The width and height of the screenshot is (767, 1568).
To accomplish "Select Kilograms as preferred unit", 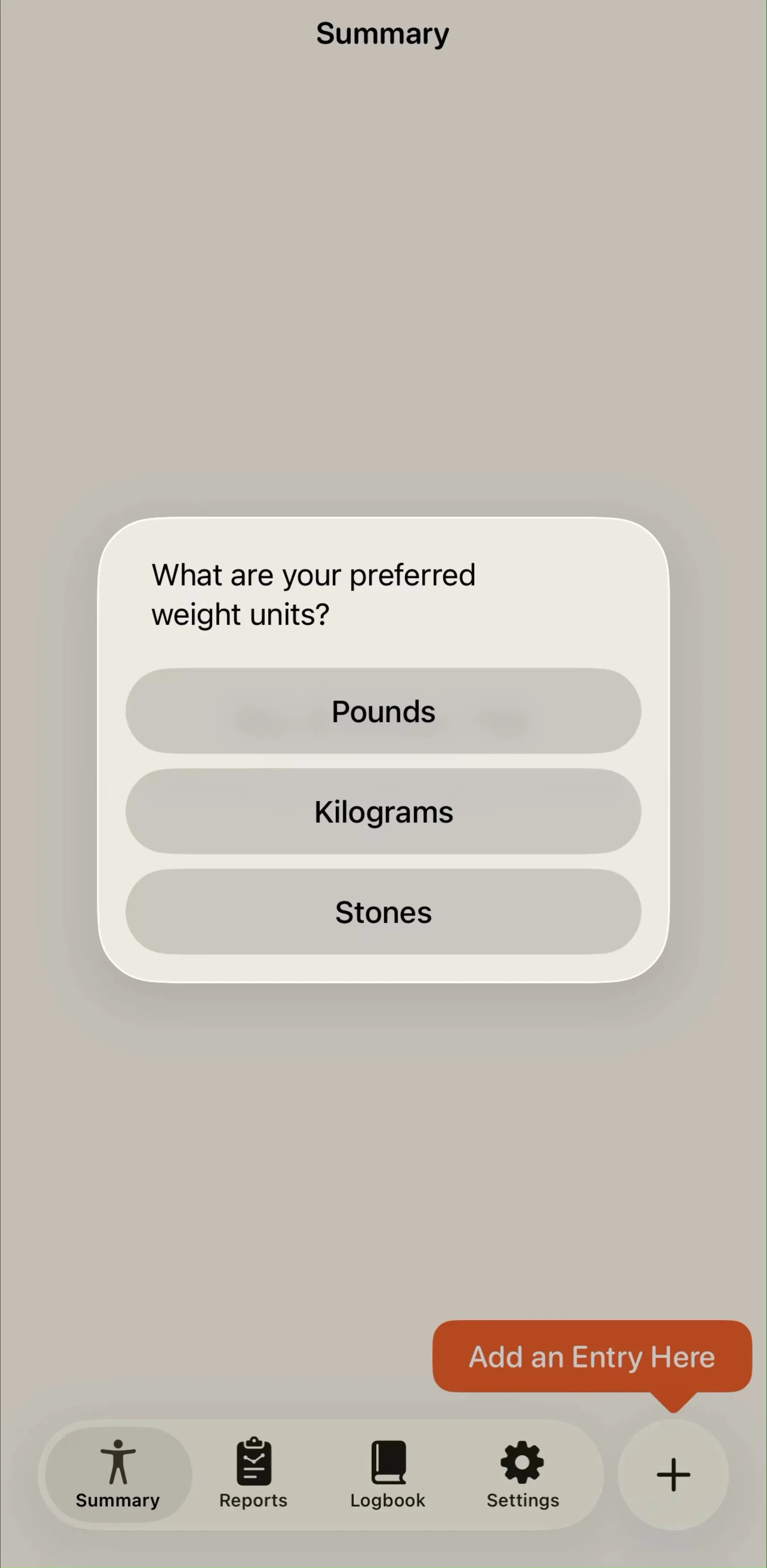I will click(383, 812).
